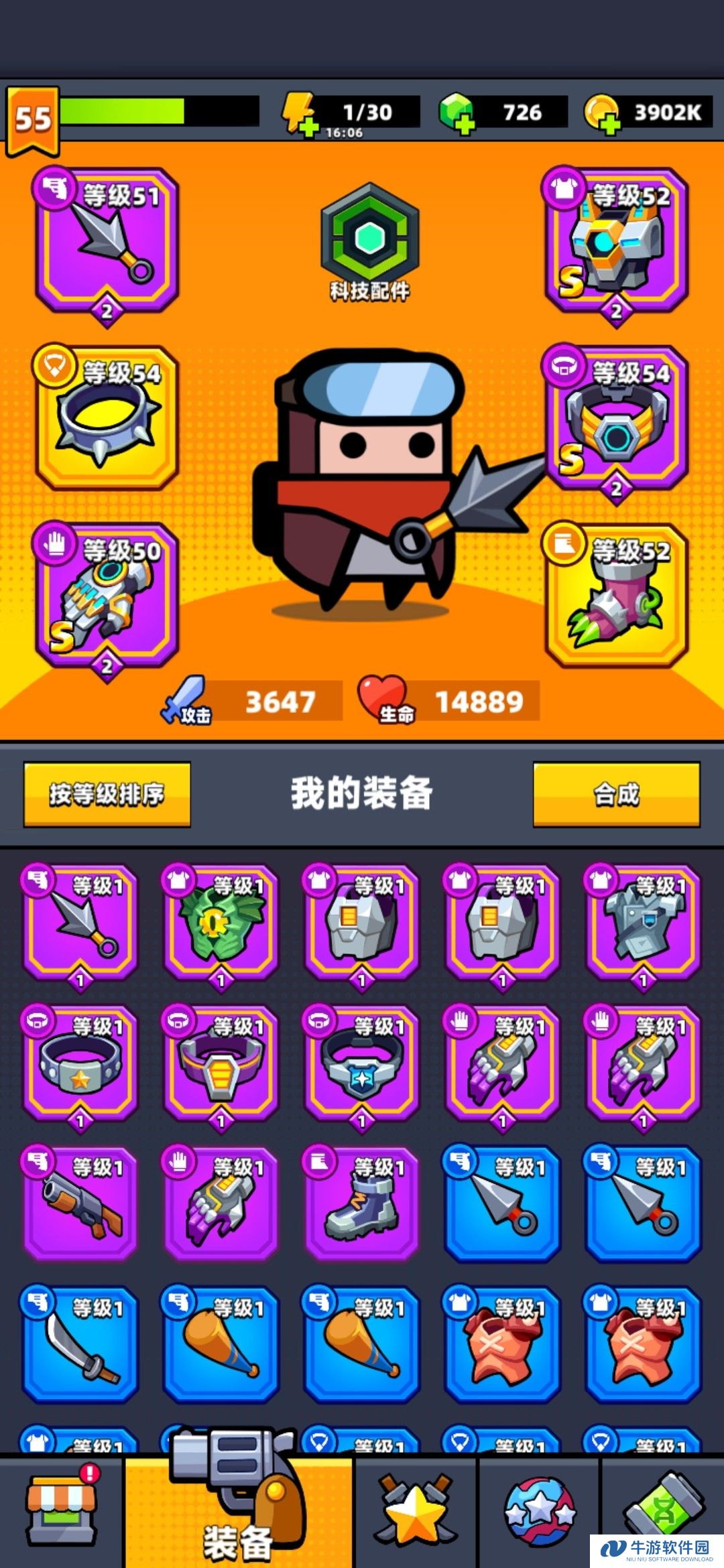Tap the 合成 merge button
The image size is (724, 1568).
pos(616,794)
